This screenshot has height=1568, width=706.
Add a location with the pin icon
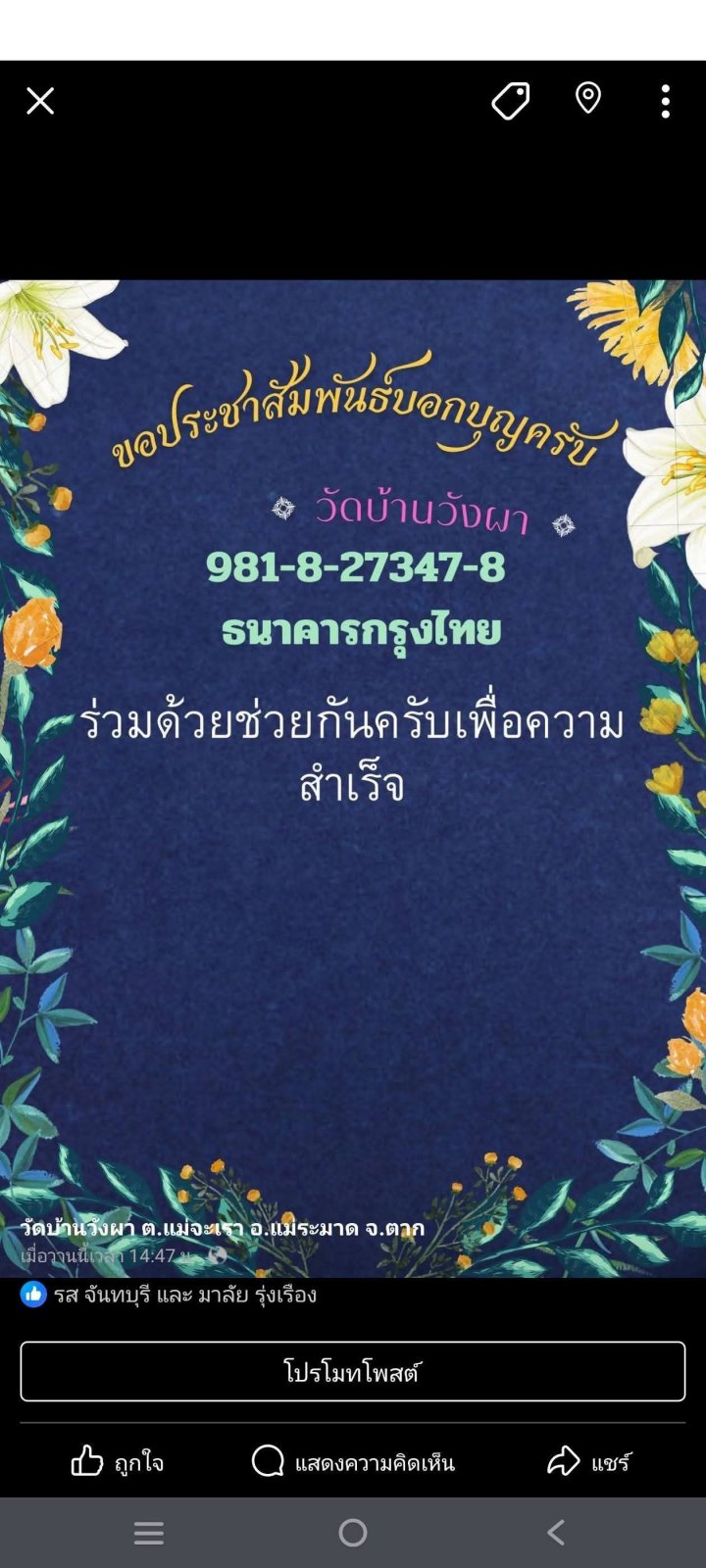point(588,99)
